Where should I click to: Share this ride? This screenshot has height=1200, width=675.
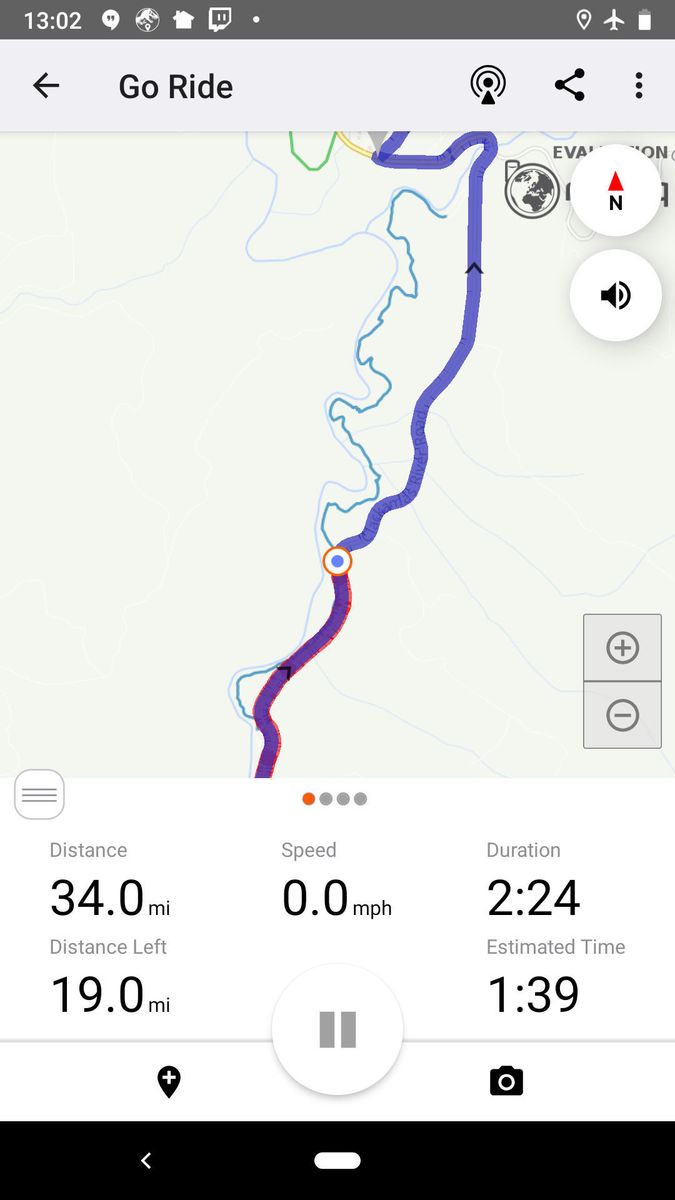click(x=569, y=86)
